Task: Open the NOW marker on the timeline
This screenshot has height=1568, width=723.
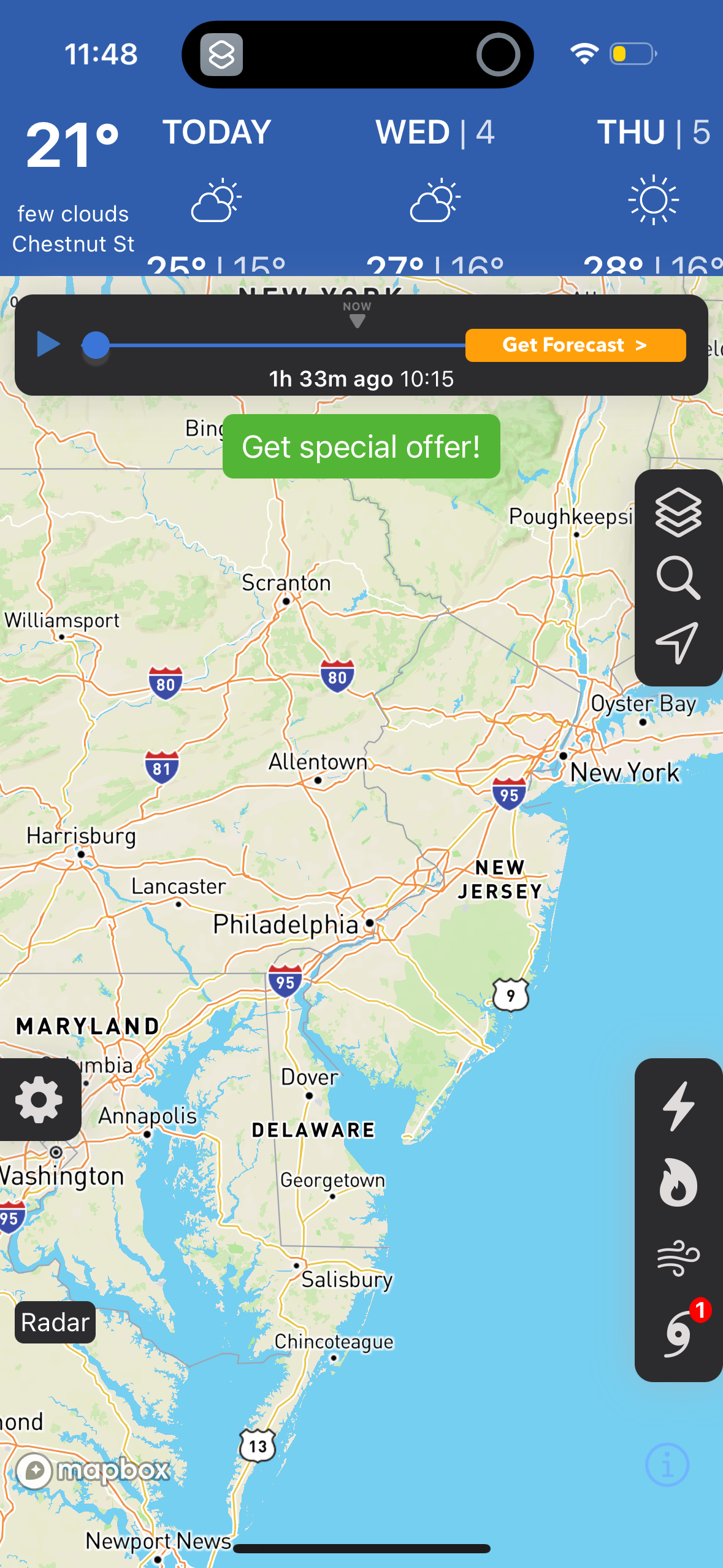Action: pos(358,313)
